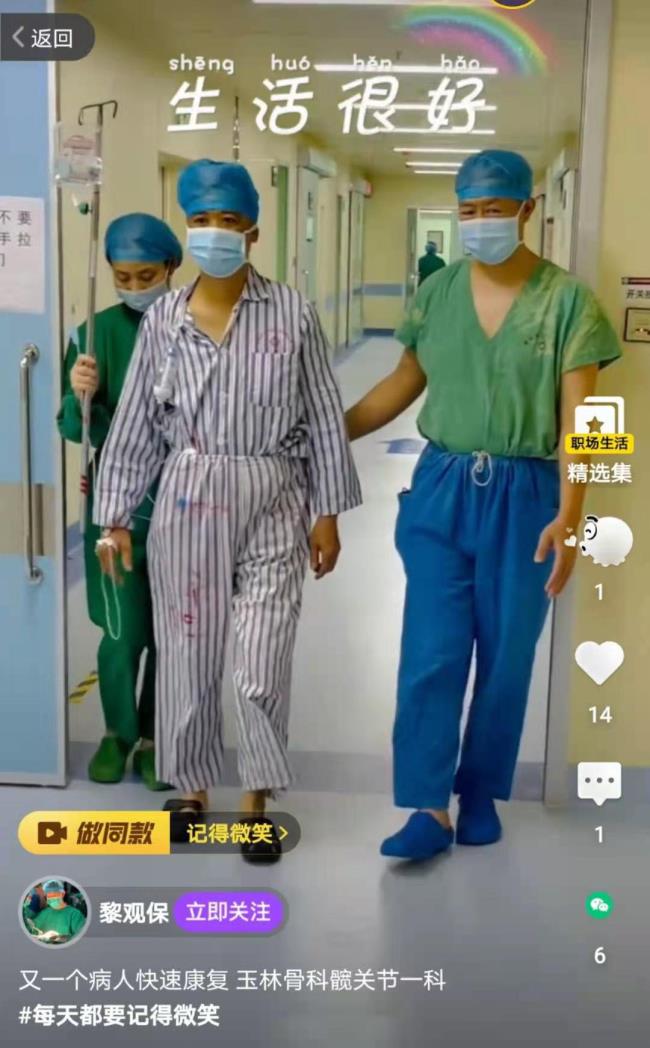Like this video with the heart icon
Screen dimensions: 650x1048
point(599,662)
